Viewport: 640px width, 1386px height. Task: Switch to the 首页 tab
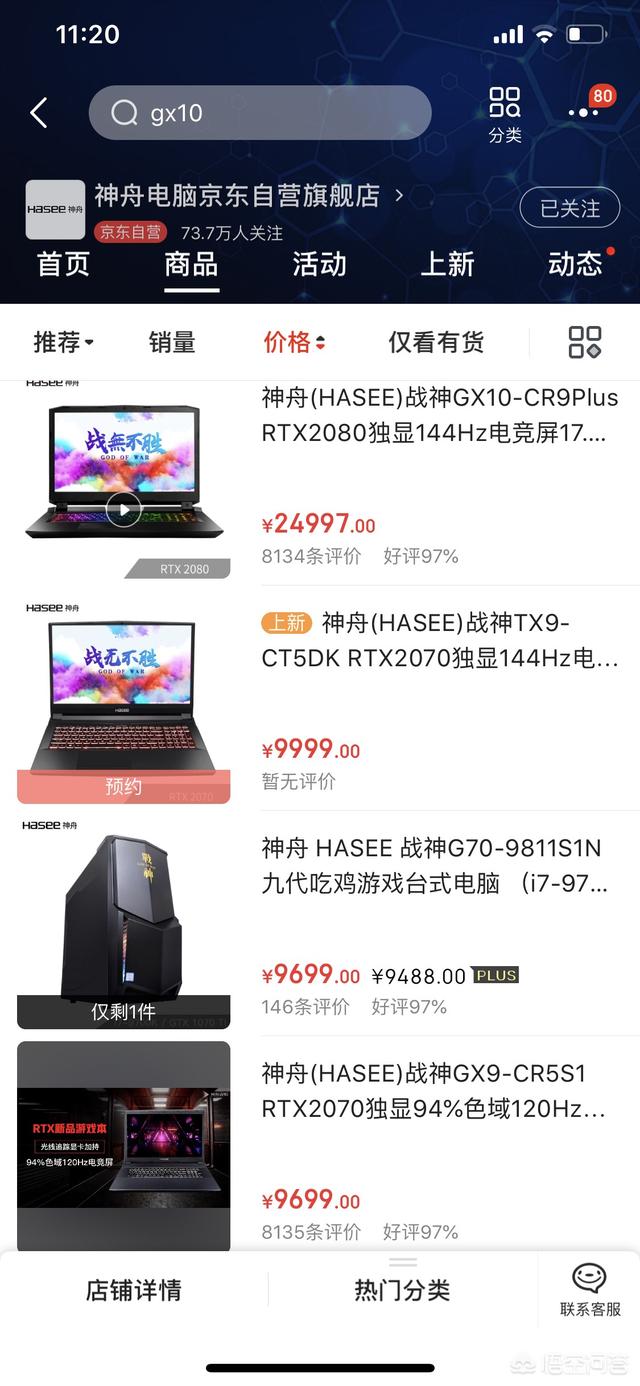click(x=63, y=264)
